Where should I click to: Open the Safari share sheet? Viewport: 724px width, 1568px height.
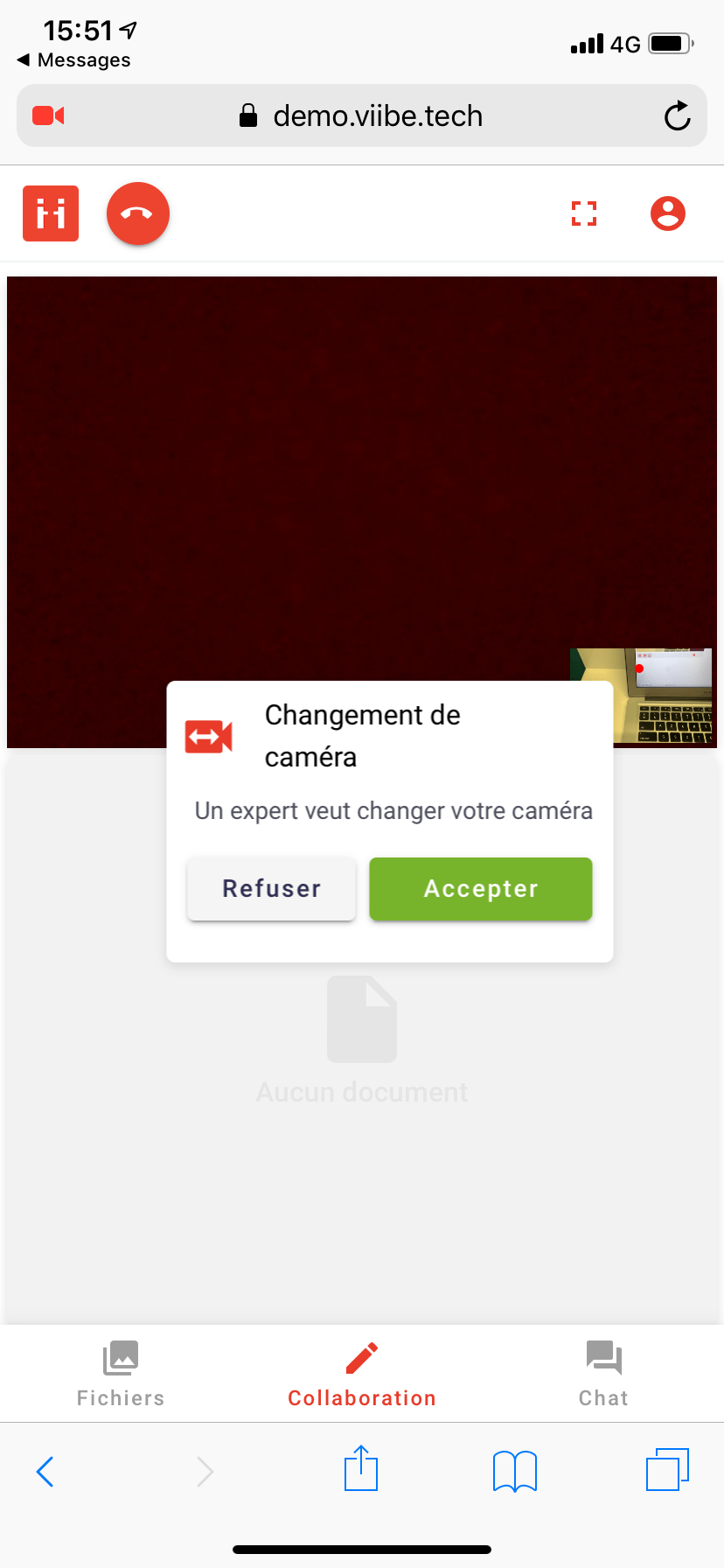[x=361, y=1468]
